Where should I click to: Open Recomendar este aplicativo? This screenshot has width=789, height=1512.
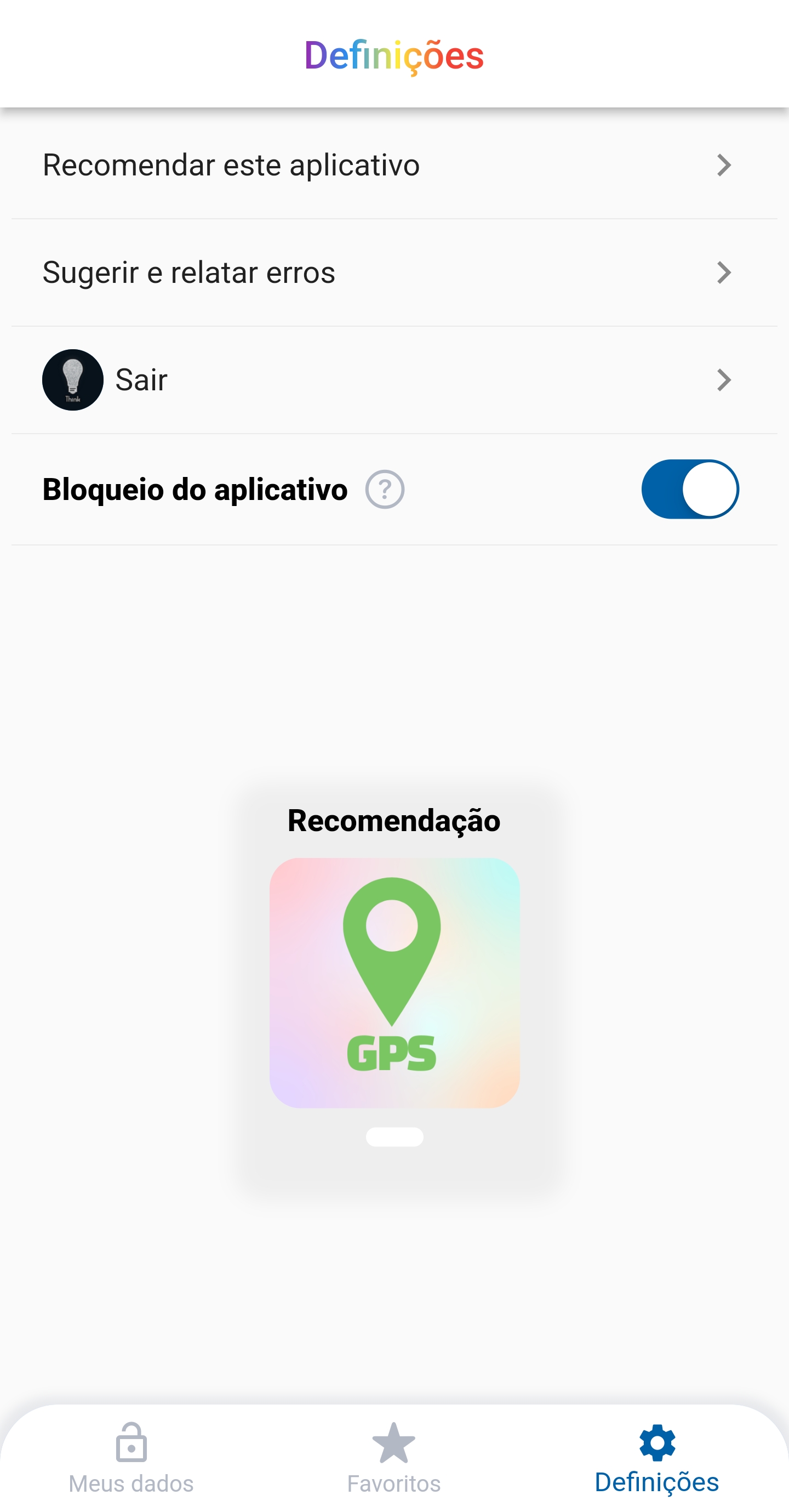393,165
